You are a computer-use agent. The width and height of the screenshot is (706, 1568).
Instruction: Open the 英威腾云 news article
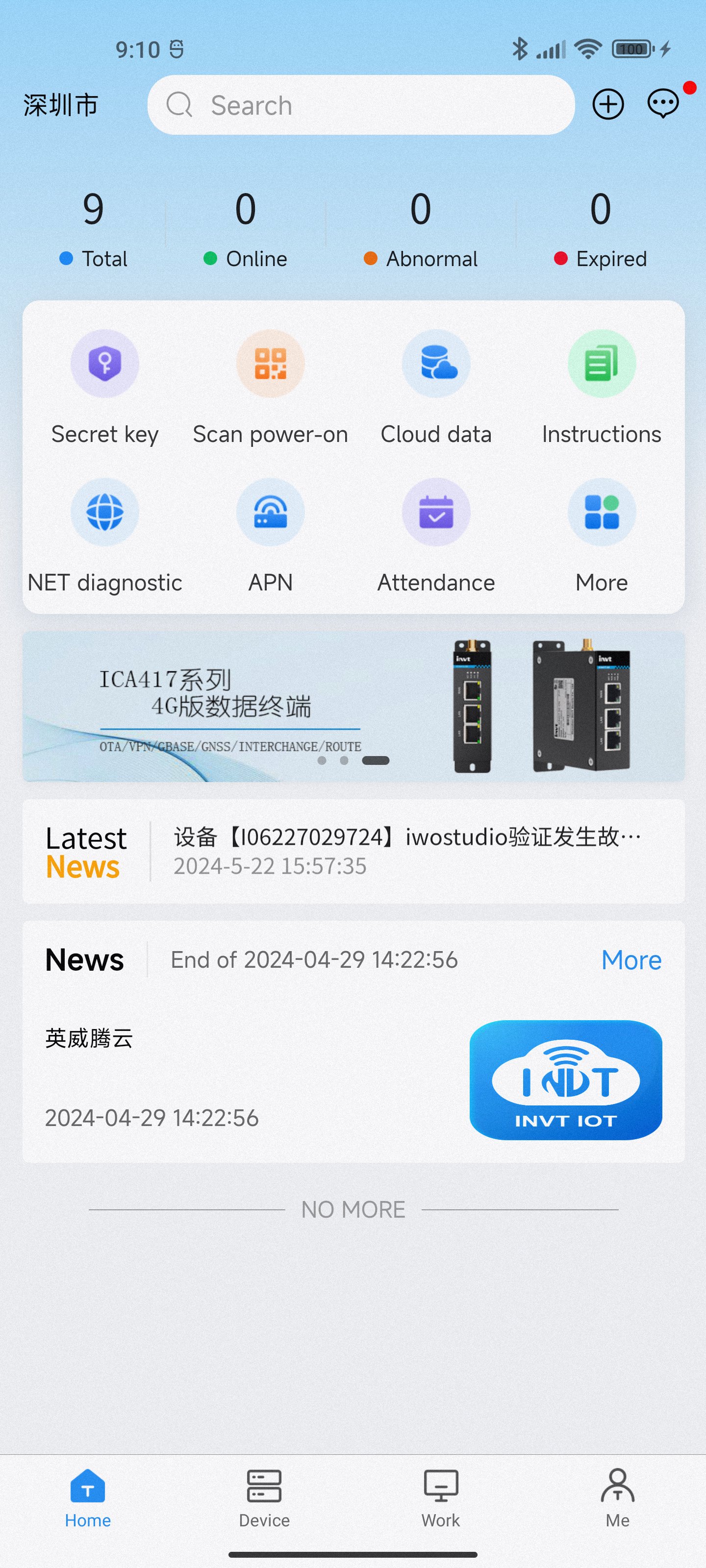353,1078
